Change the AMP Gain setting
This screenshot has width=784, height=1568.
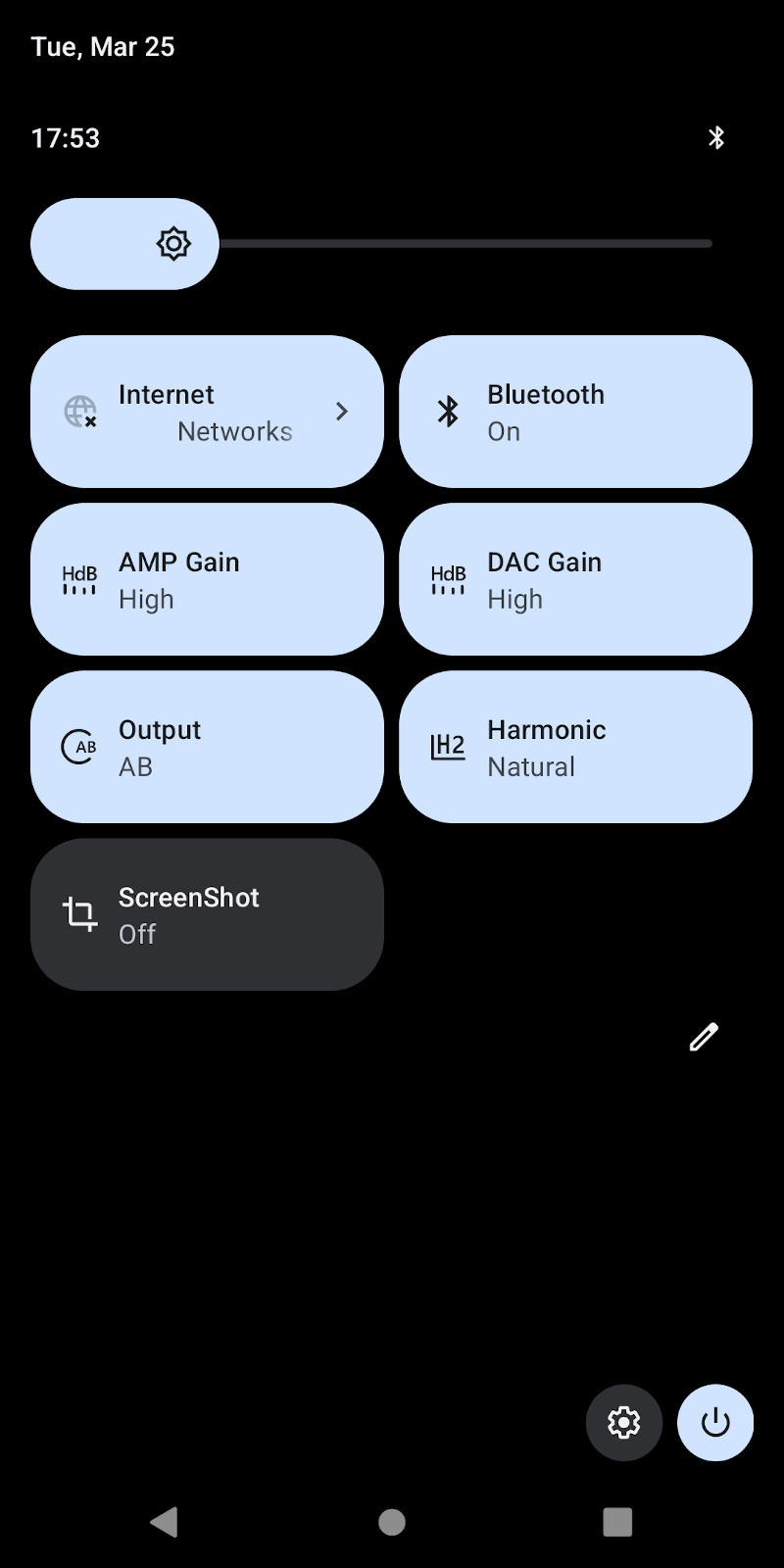point(207,579)
